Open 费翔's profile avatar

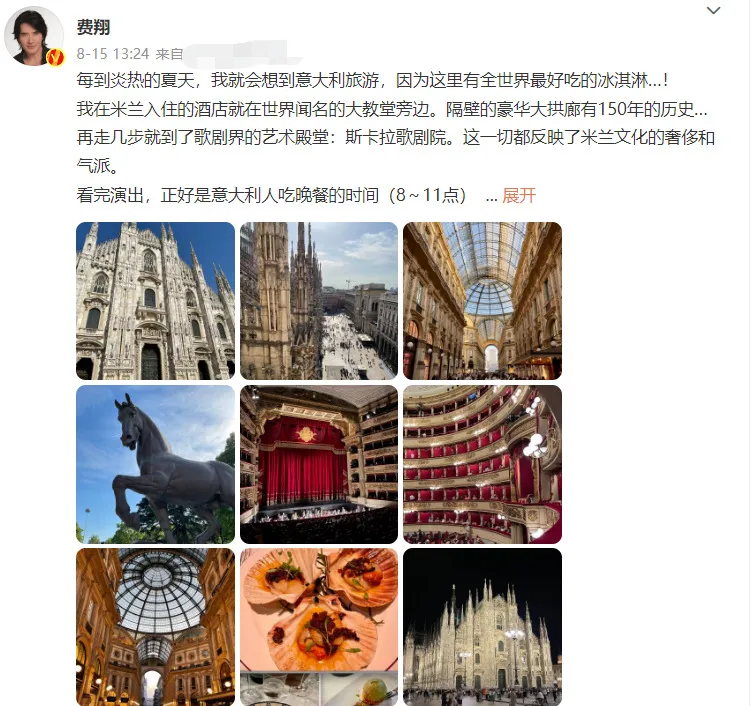[x=34, y=35]
